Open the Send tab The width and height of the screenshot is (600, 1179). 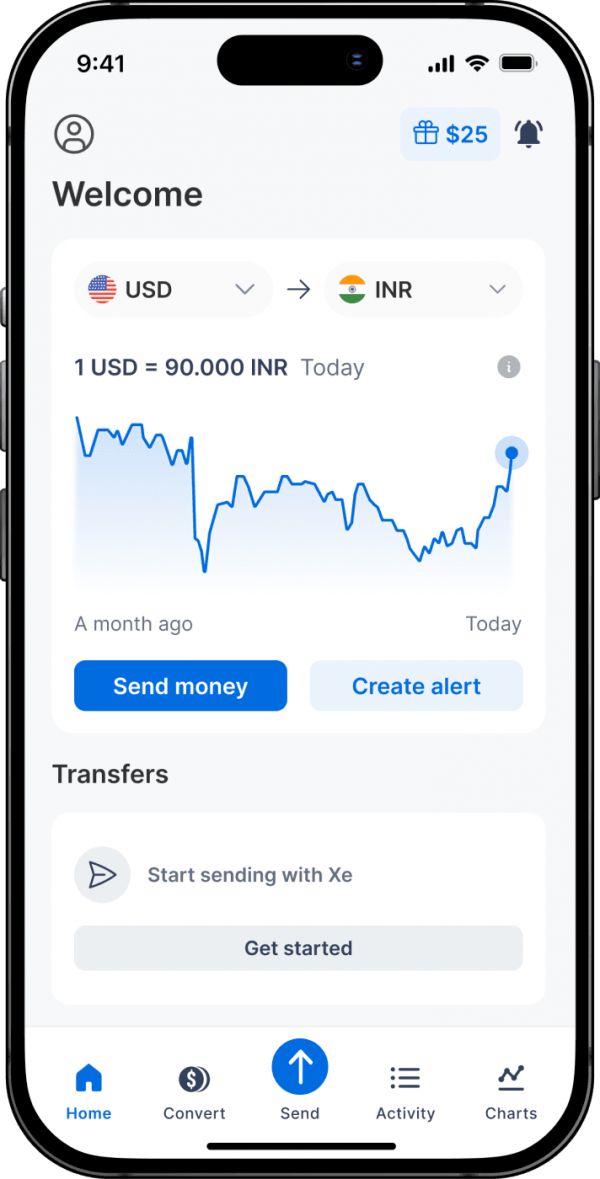[x=300, y=1080]
